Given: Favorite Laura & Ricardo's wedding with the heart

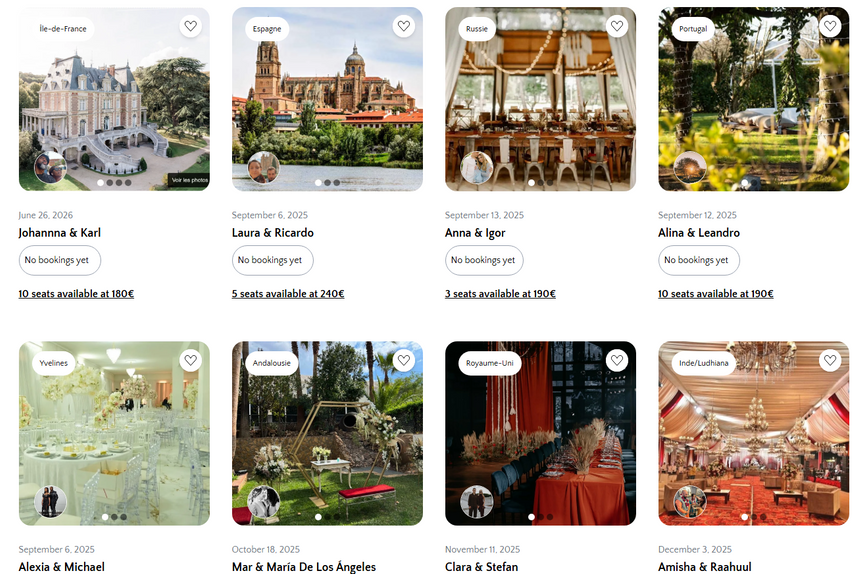Looking at the screenshot, I should click(404, 26).
